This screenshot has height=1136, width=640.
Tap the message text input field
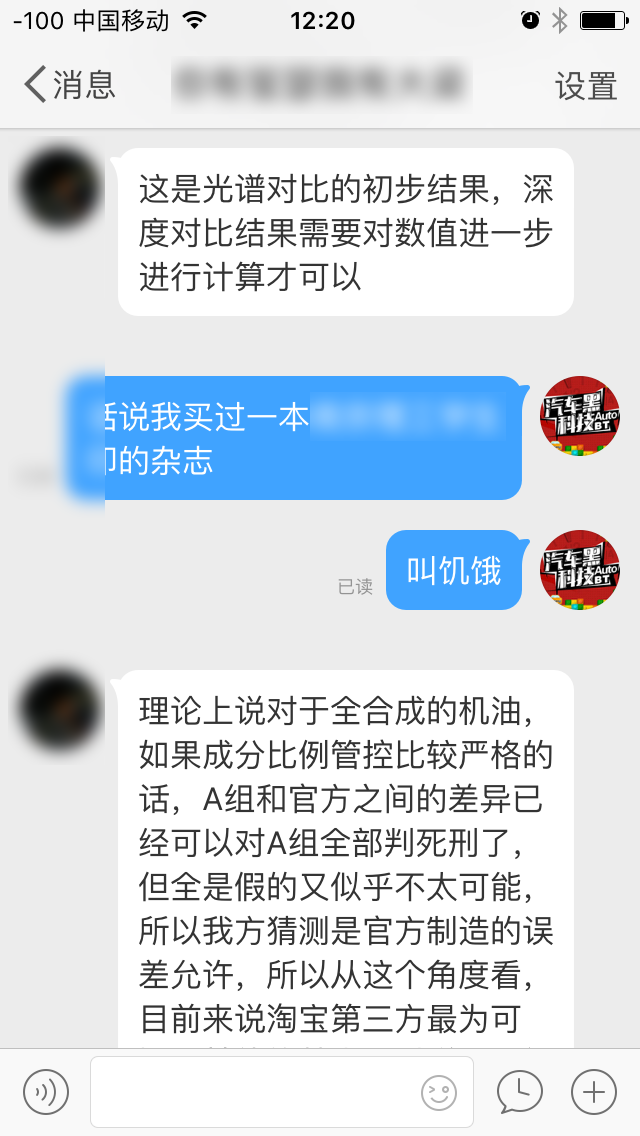255,1091
